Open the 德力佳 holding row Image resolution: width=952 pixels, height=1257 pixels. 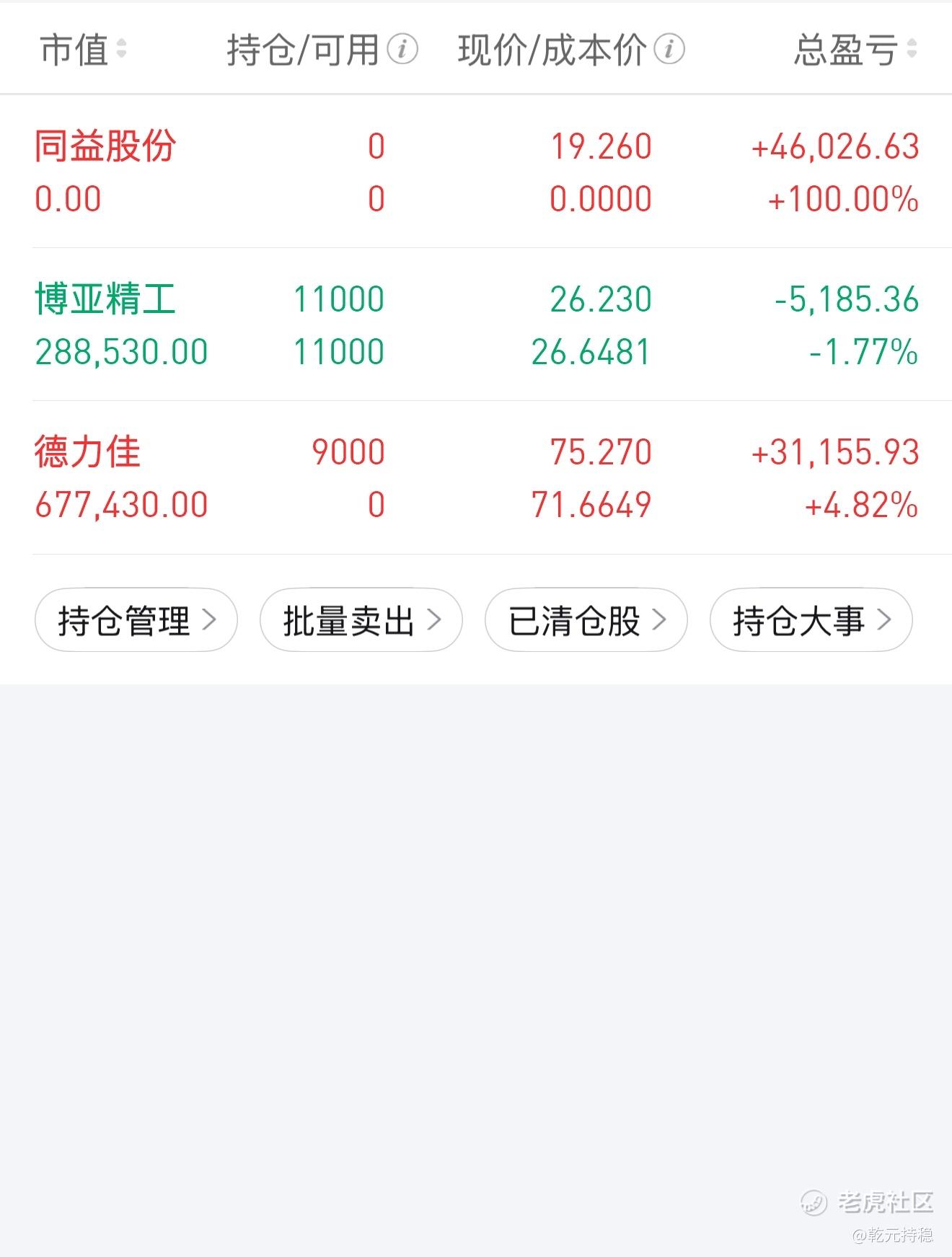coord(476,478)
